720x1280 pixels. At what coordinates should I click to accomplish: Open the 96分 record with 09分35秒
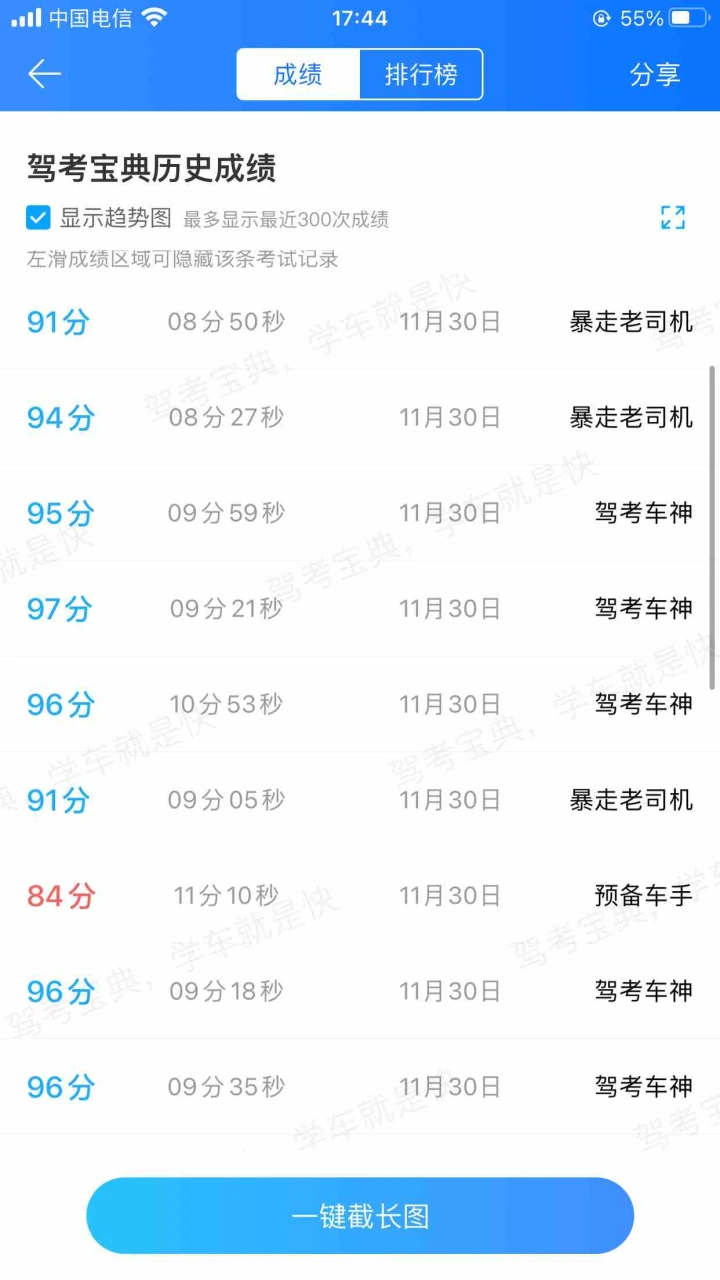click(360, 1087)
